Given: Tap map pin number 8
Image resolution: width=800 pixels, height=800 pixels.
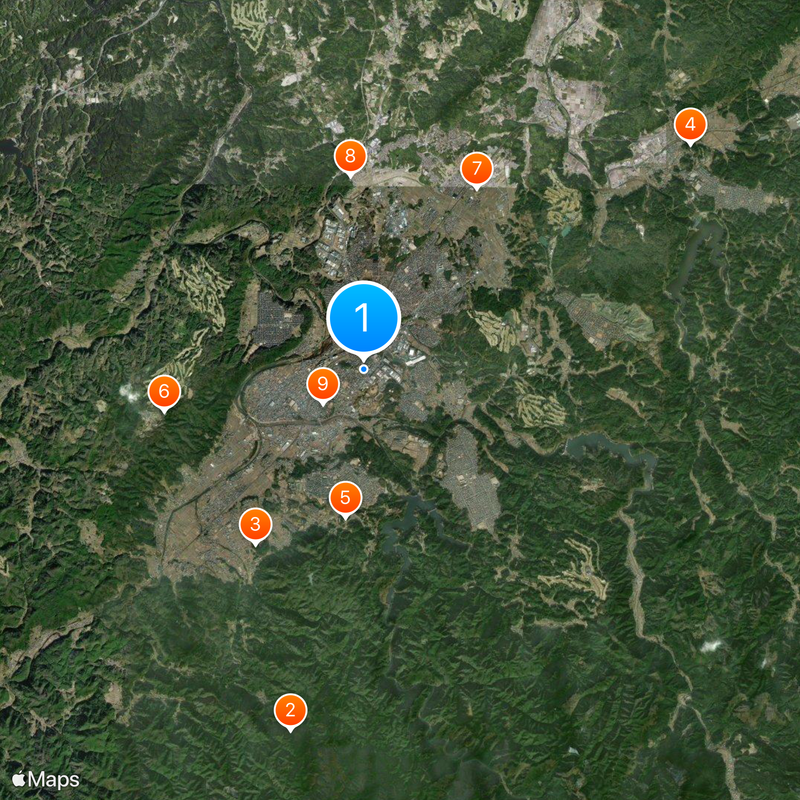Looking at the screenshot, I should click(349, 156).
